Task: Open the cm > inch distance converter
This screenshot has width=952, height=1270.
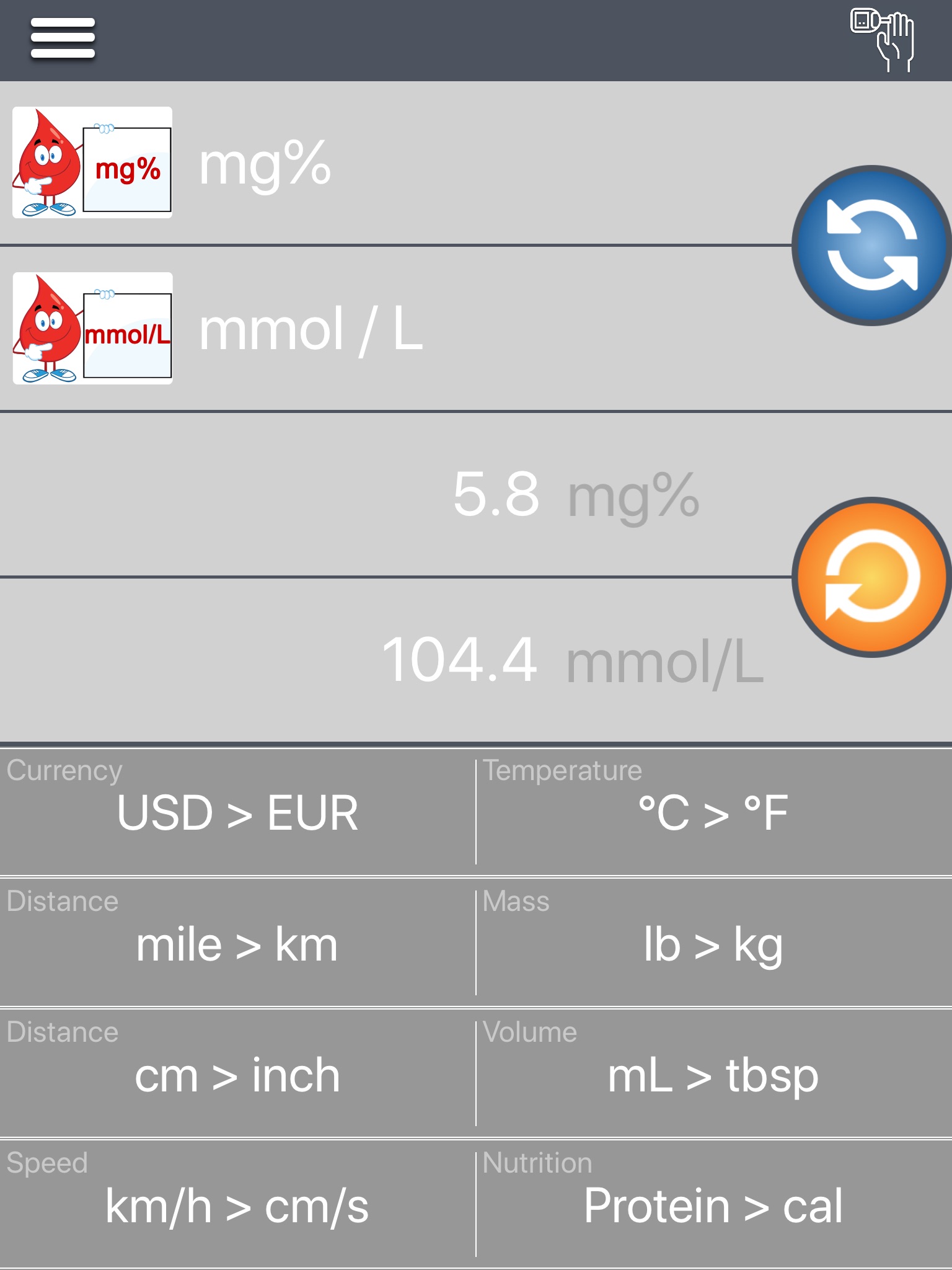Action: pos(237,1074)
